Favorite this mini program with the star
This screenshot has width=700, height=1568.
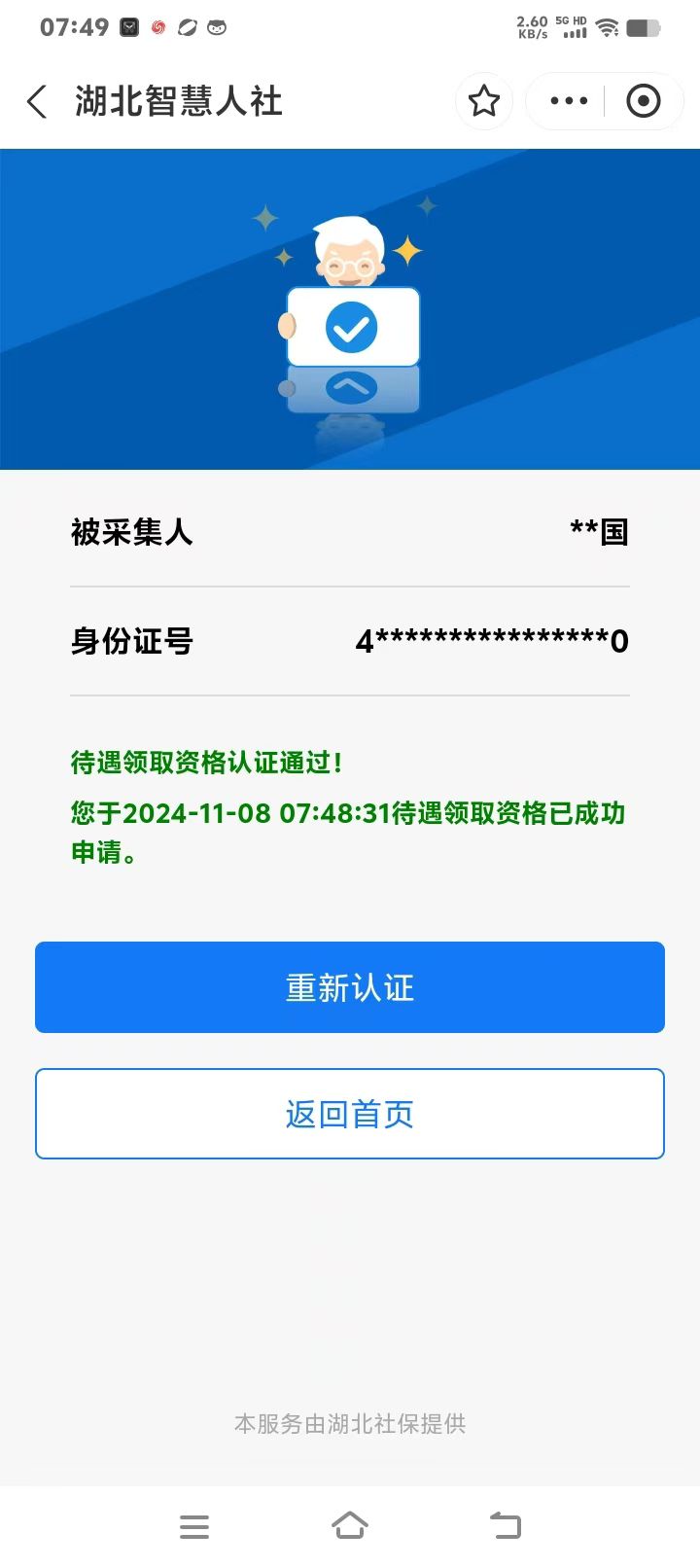pos(484,101)
